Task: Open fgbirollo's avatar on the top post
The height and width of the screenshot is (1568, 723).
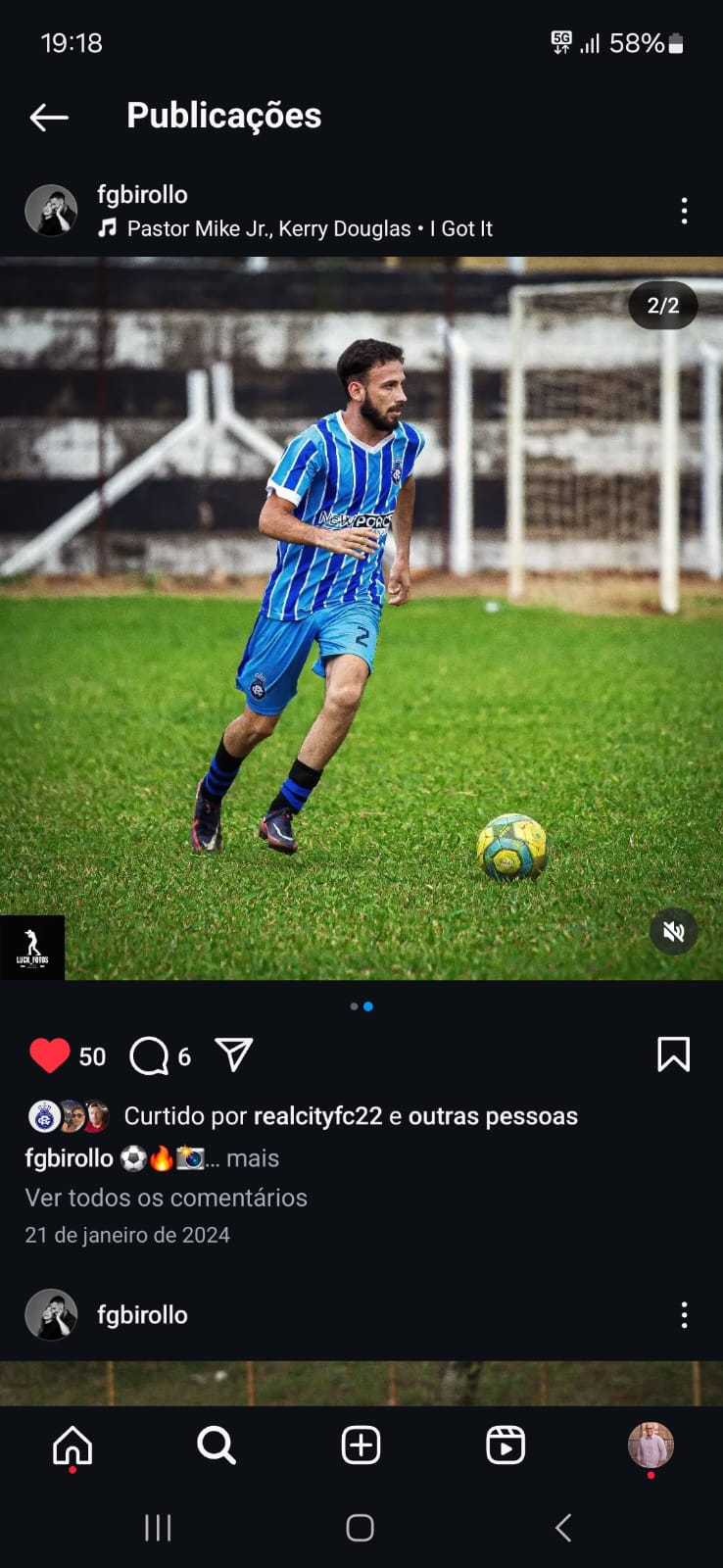Action: 51,211
